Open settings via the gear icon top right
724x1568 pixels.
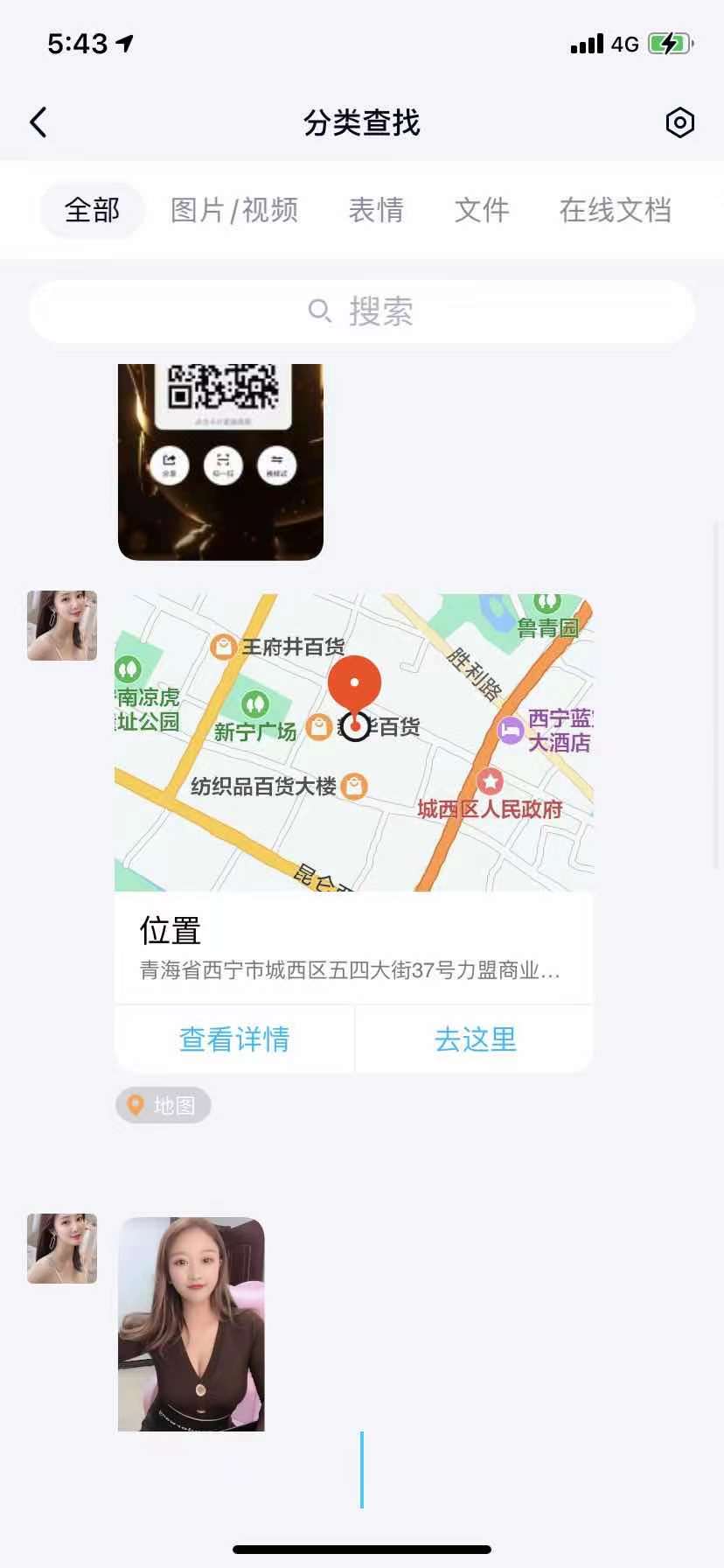pyautogui.click(x=679, y=122)
